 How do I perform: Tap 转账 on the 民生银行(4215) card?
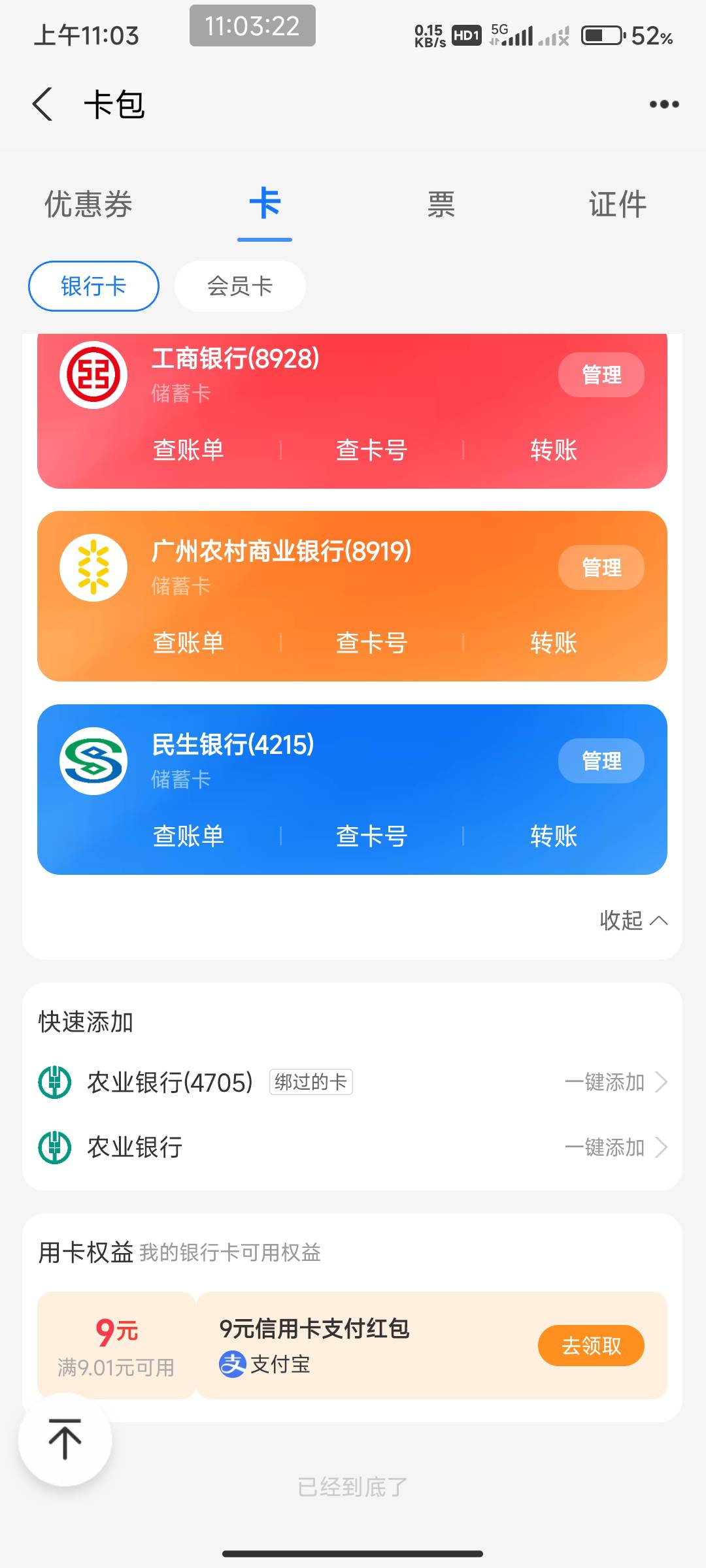(x=554, y=836)
